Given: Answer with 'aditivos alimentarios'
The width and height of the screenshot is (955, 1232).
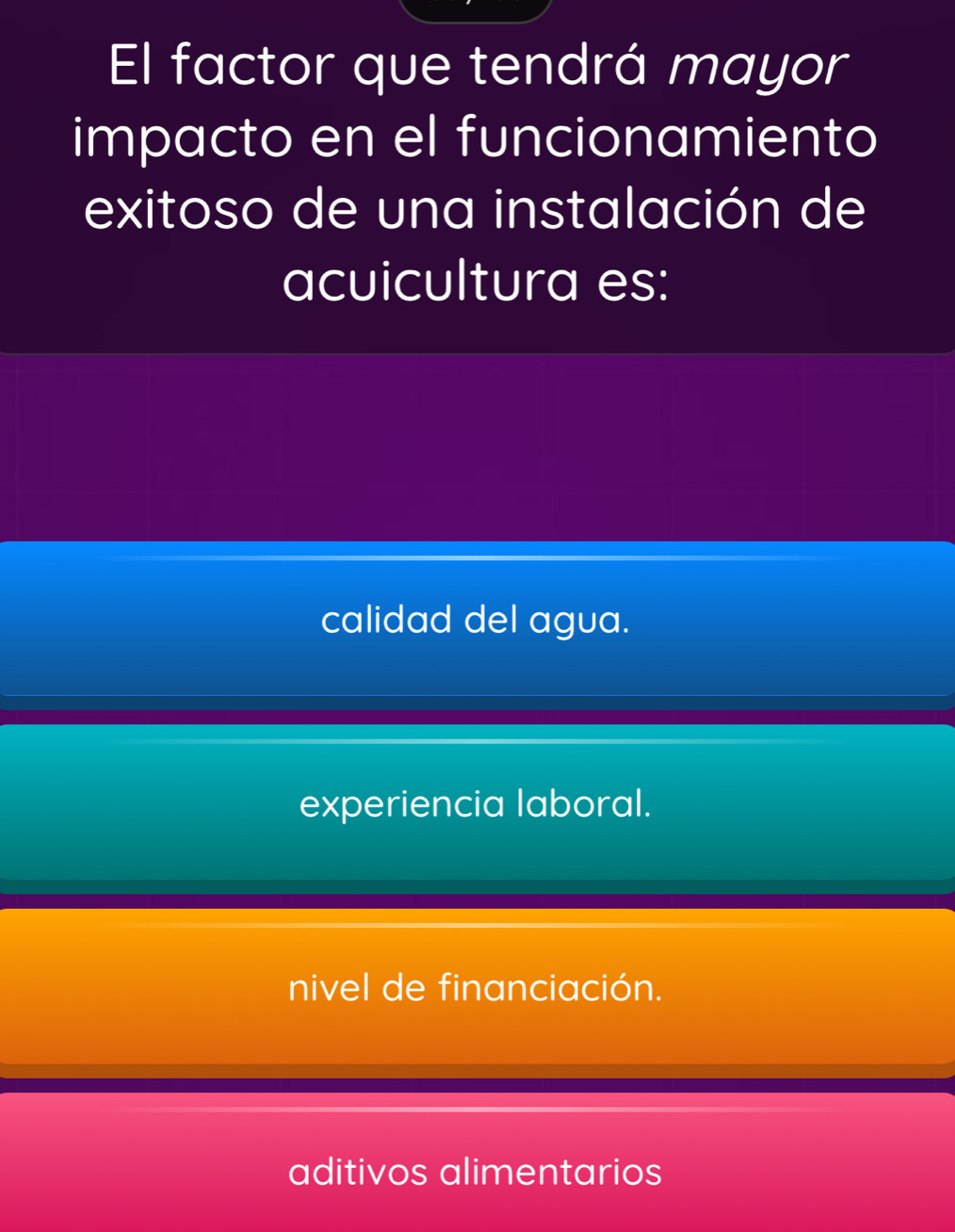Looking at the screenshot, I should (x=477, y=1170).
